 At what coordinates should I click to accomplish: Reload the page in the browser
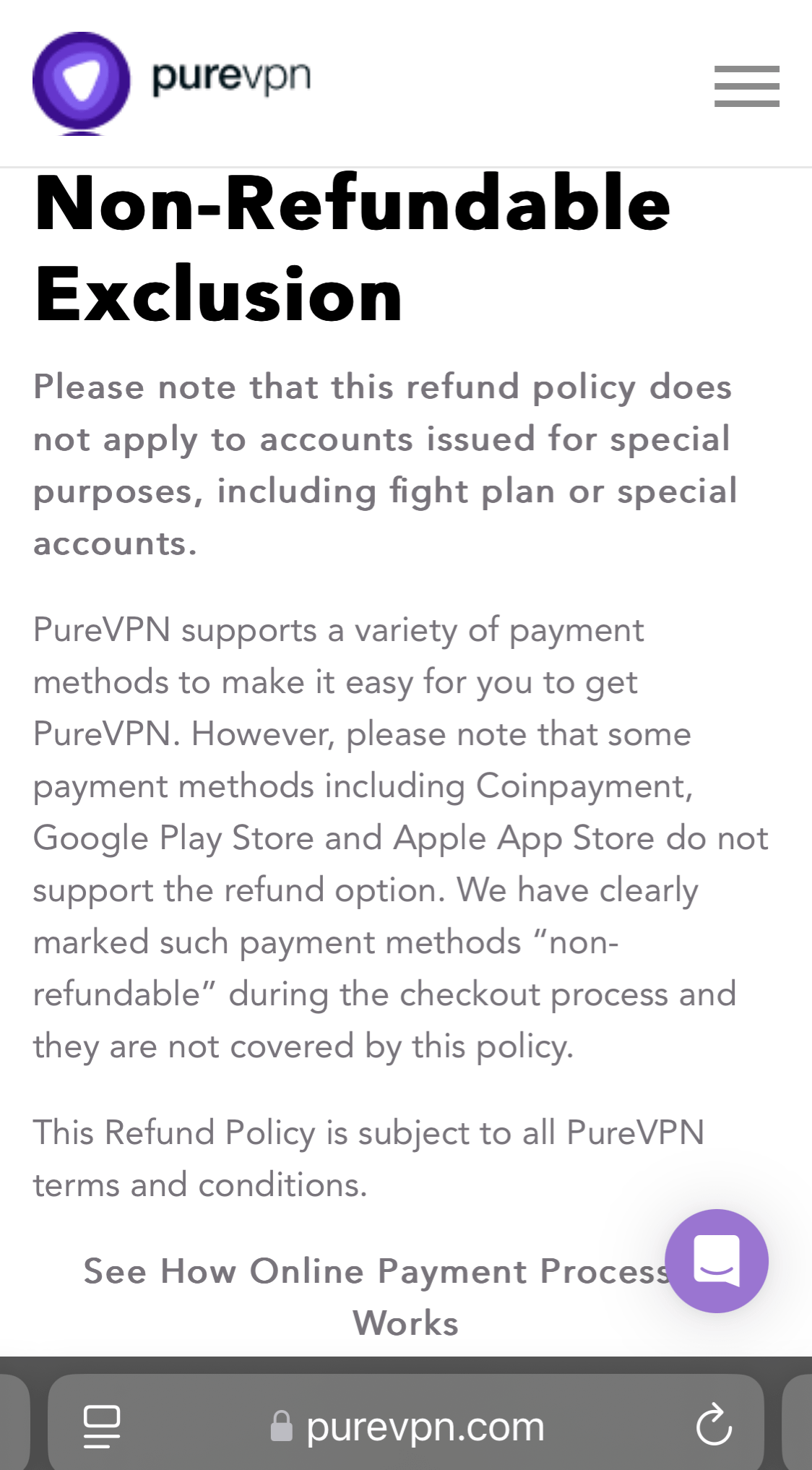[x=714, y=1425]
